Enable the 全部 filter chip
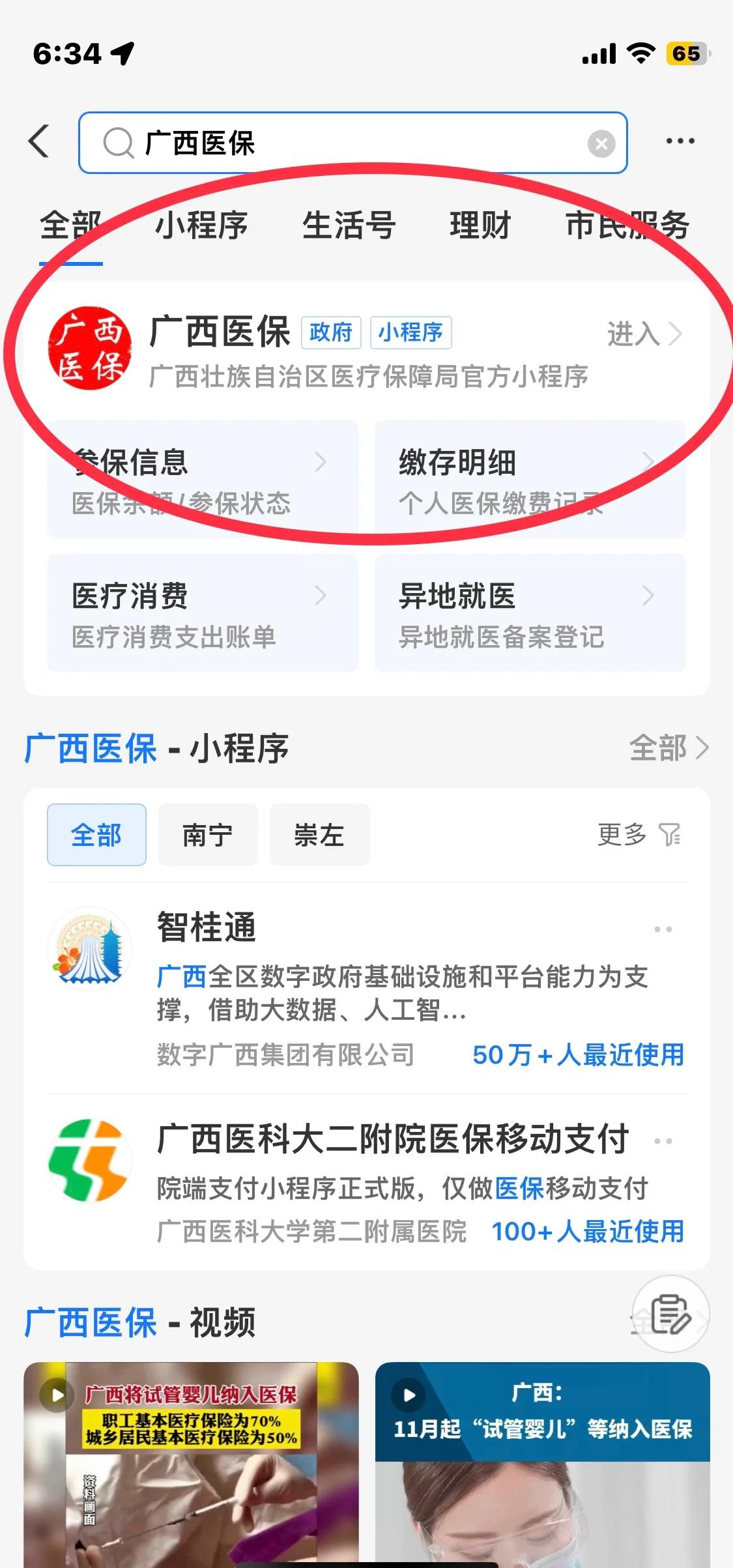The width and height of the screenshot is (733, 1568). click(x=96, y=835)
